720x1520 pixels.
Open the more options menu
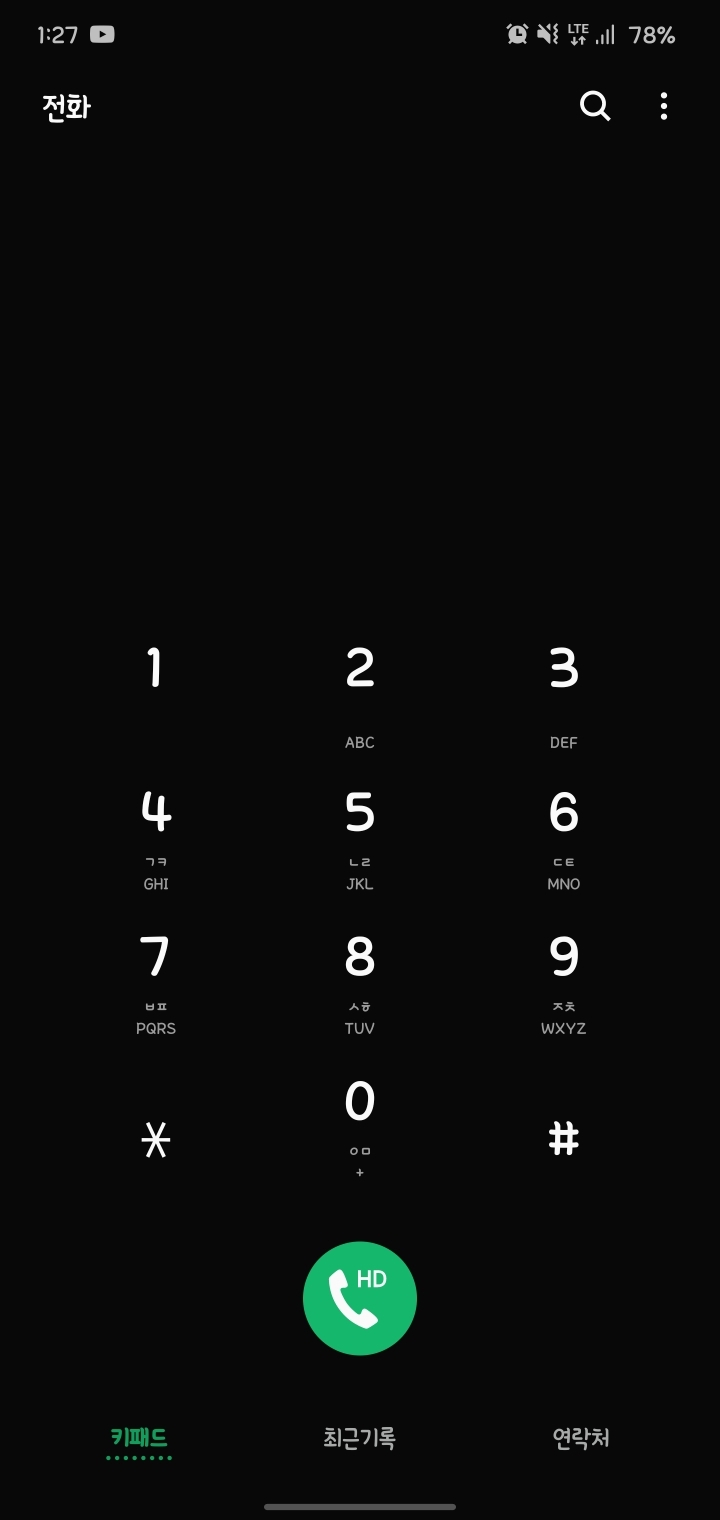click(x=664, y=106)
